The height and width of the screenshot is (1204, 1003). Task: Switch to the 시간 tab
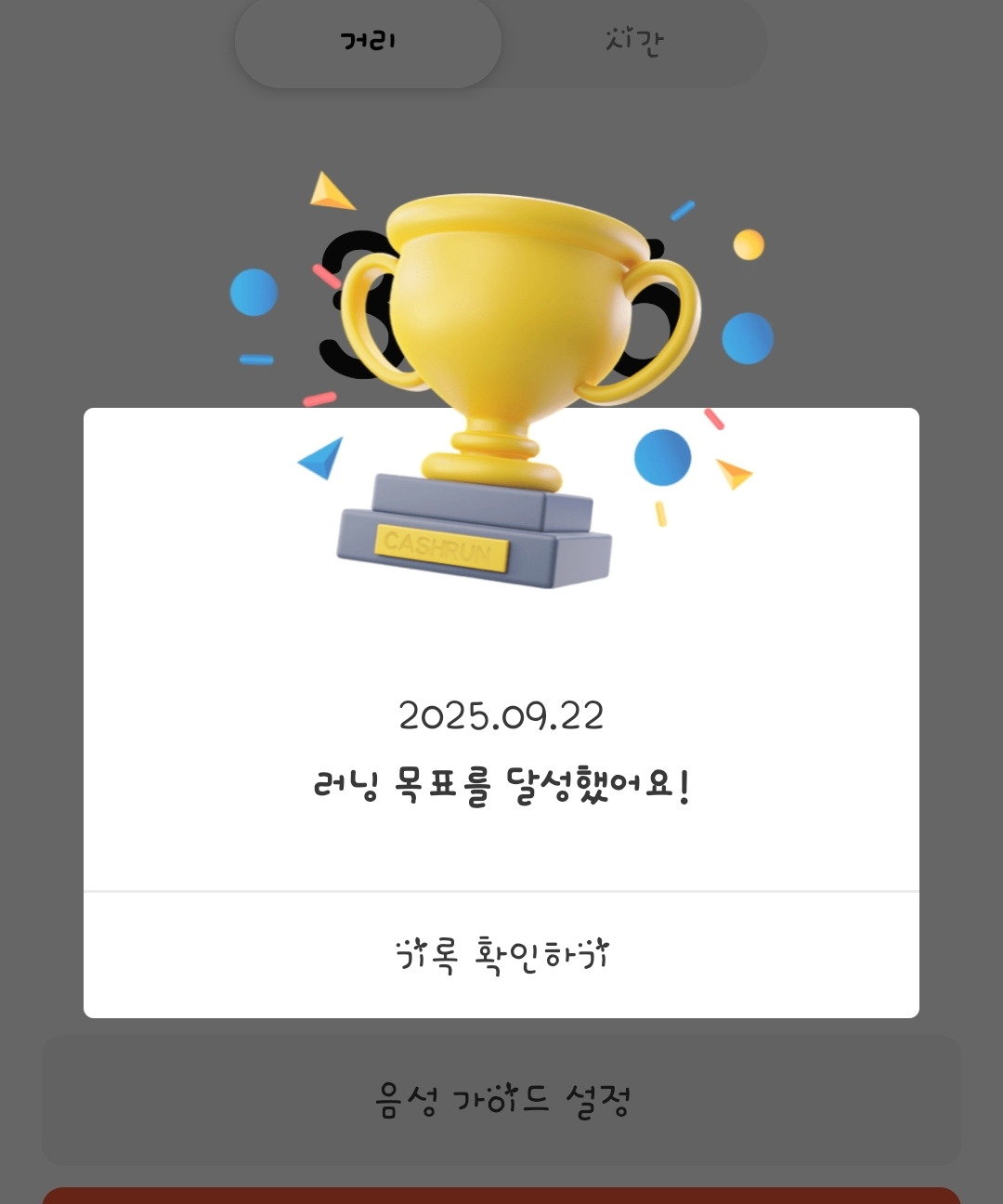(634, 42)
